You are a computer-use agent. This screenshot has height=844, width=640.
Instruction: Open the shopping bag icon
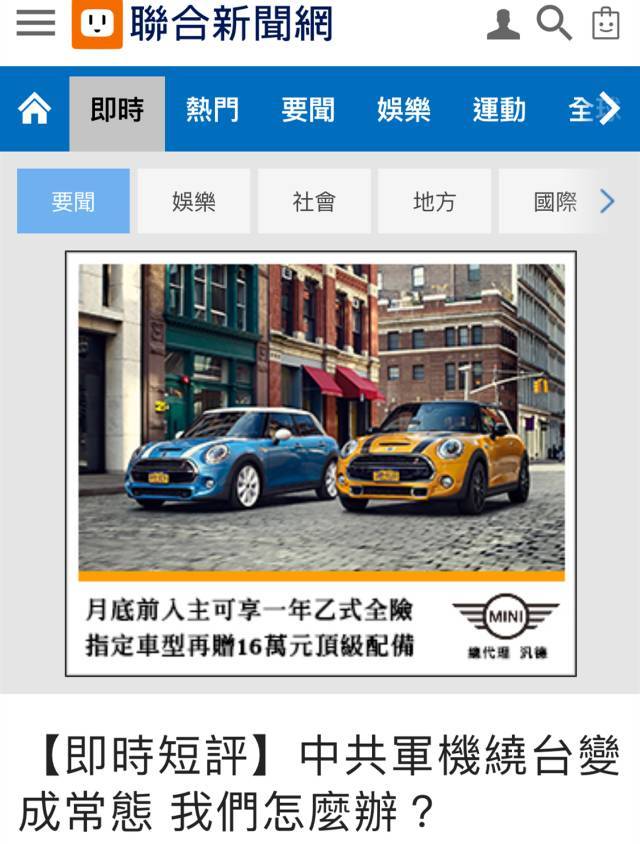point(606,23)
